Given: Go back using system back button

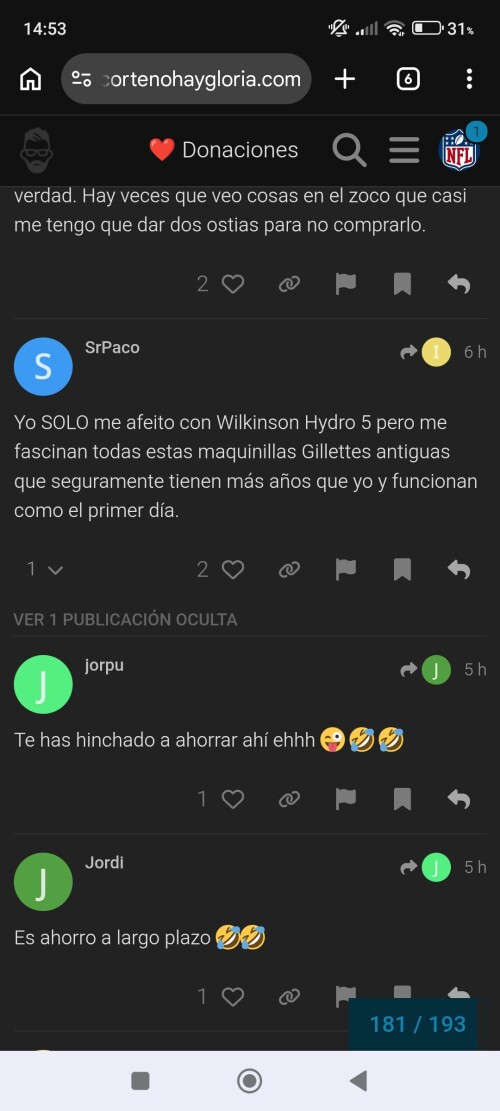Looking at the screenshot, I should point(359,1081).
